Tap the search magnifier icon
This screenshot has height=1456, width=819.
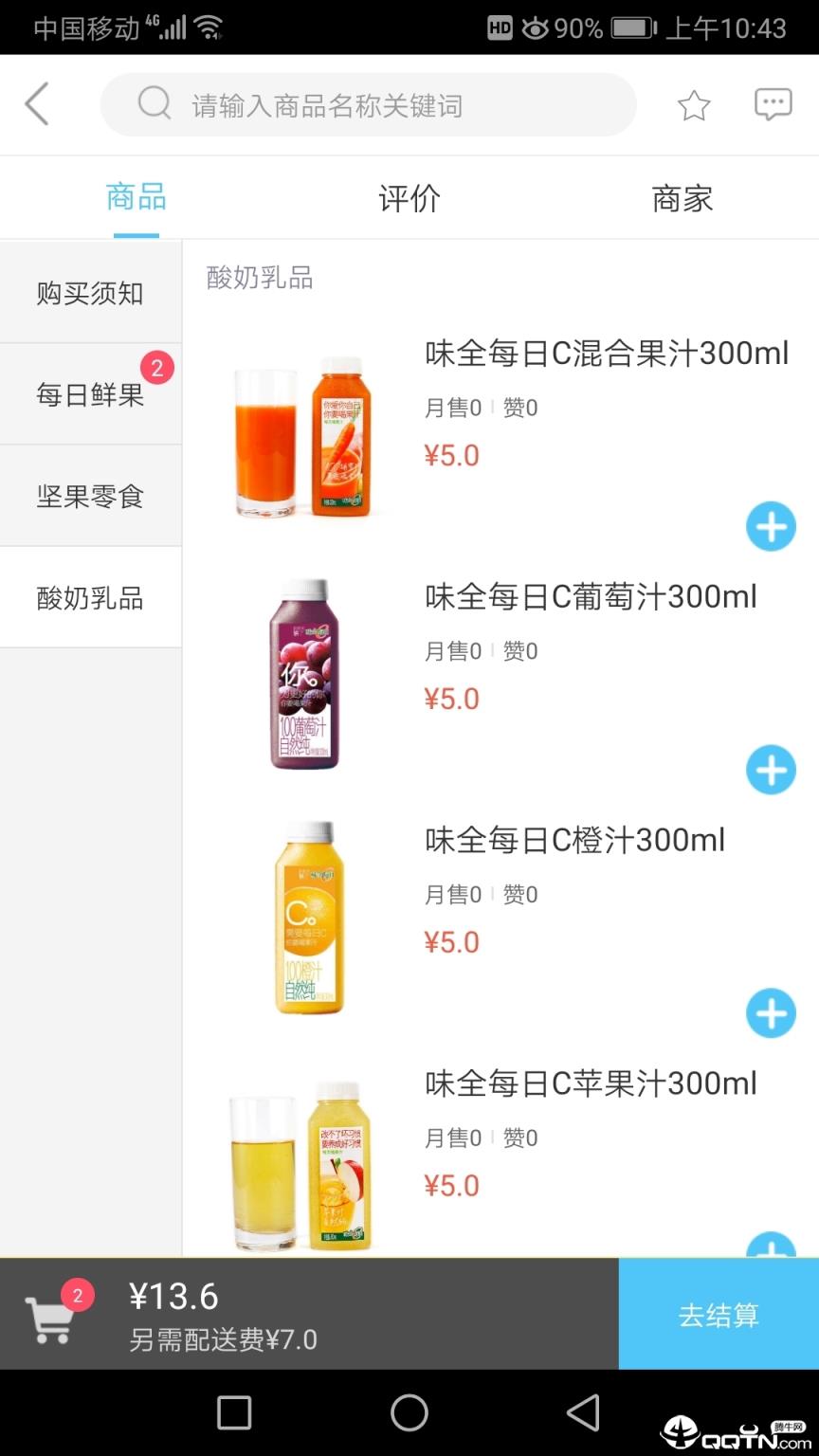coord(154,104)
